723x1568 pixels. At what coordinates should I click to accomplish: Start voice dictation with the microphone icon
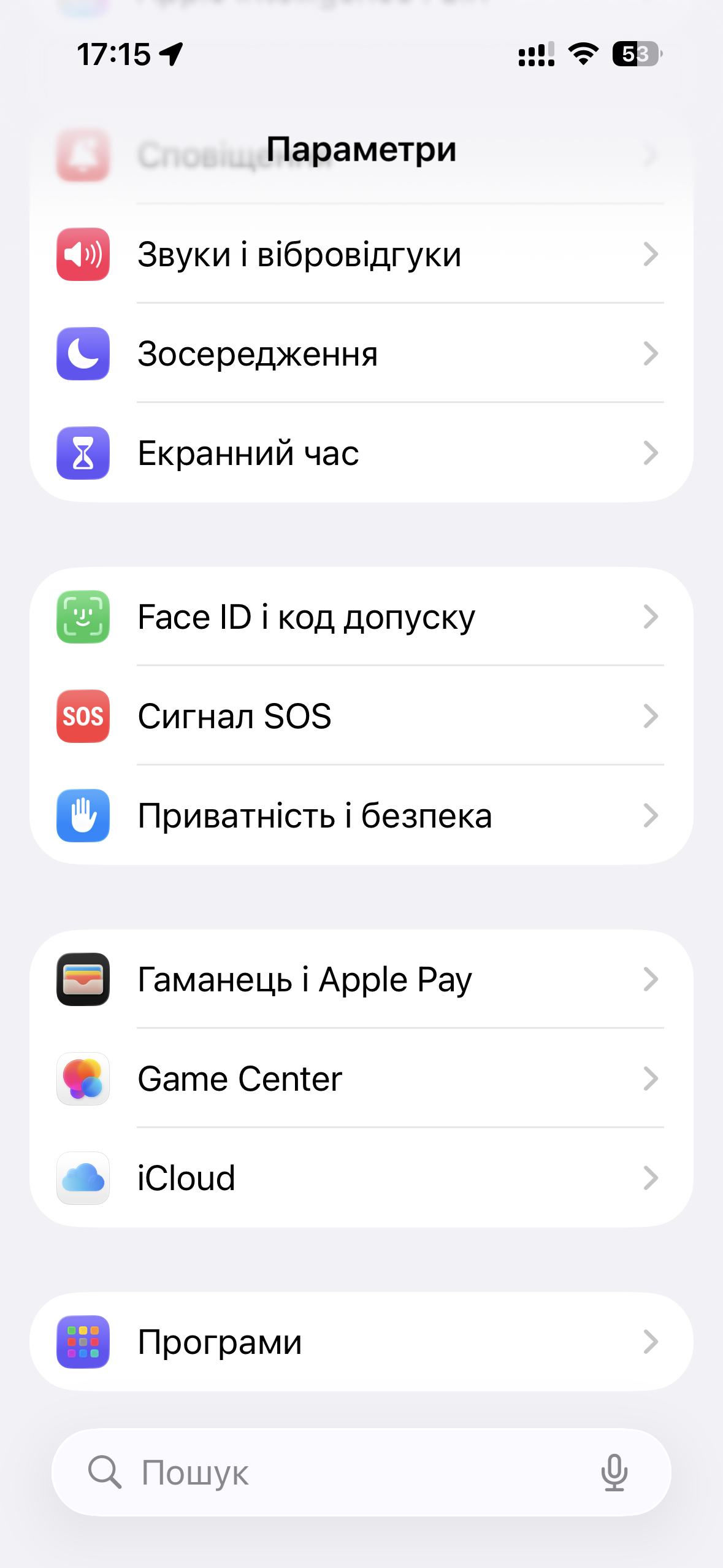pos(614,1472)
